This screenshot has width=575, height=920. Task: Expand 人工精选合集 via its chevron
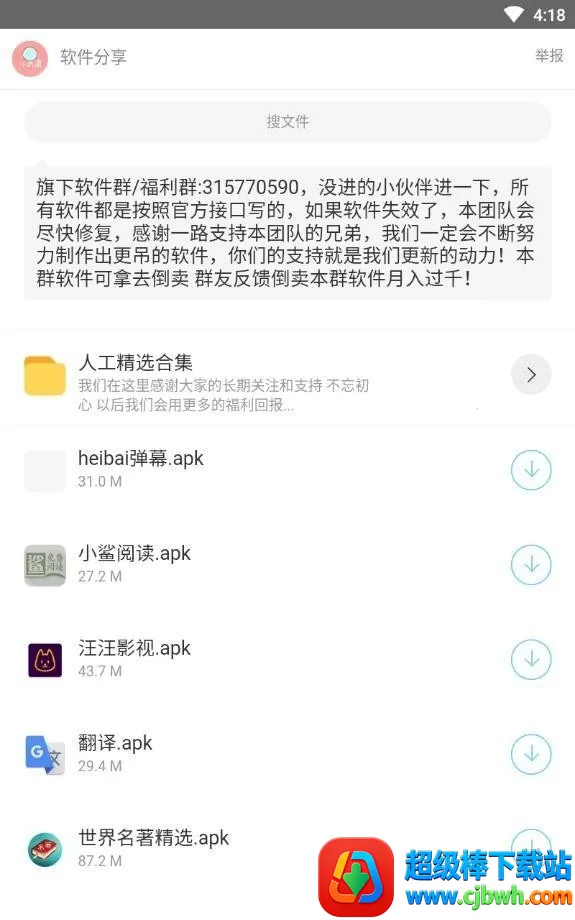531,374
